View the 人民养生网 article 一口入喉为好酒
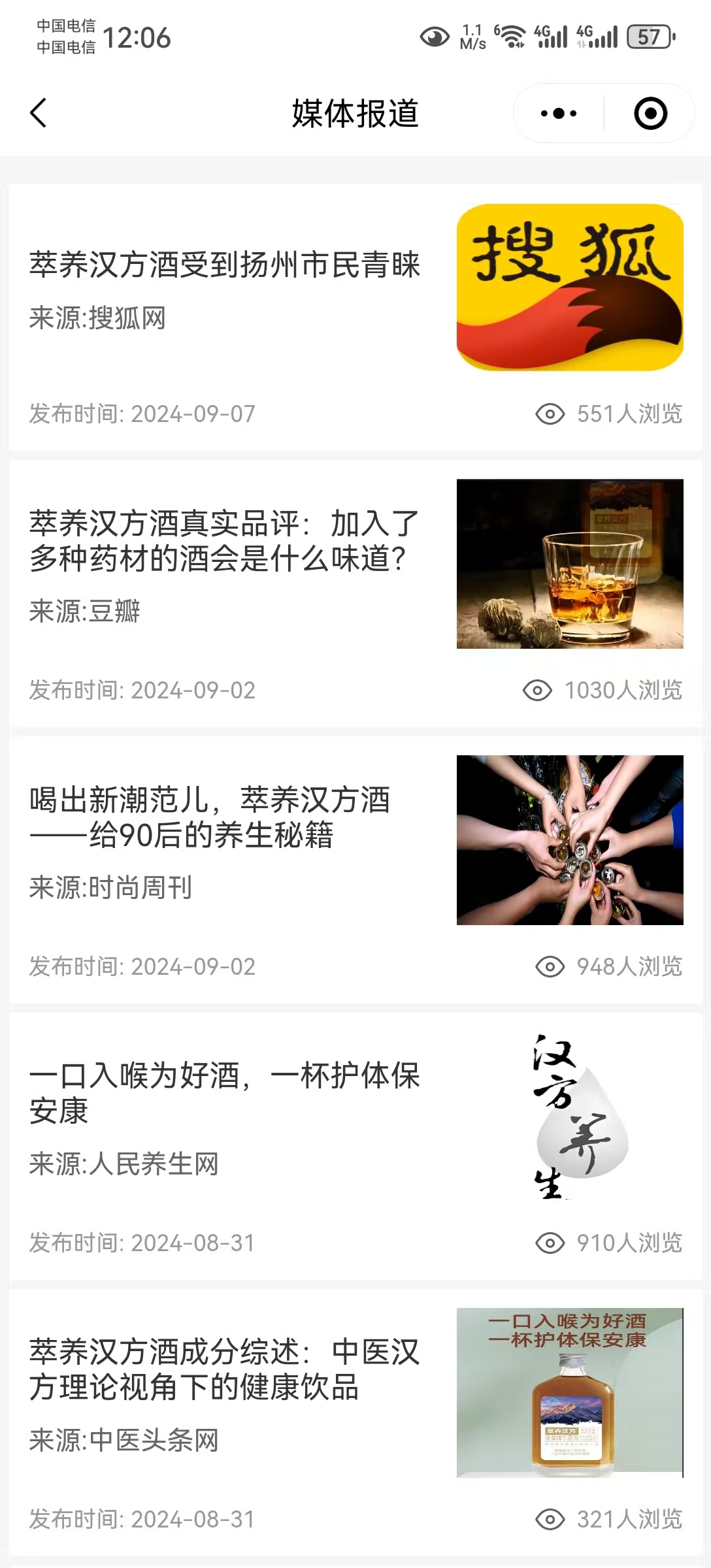The image size is (711, 1568). pos(224,1093)
